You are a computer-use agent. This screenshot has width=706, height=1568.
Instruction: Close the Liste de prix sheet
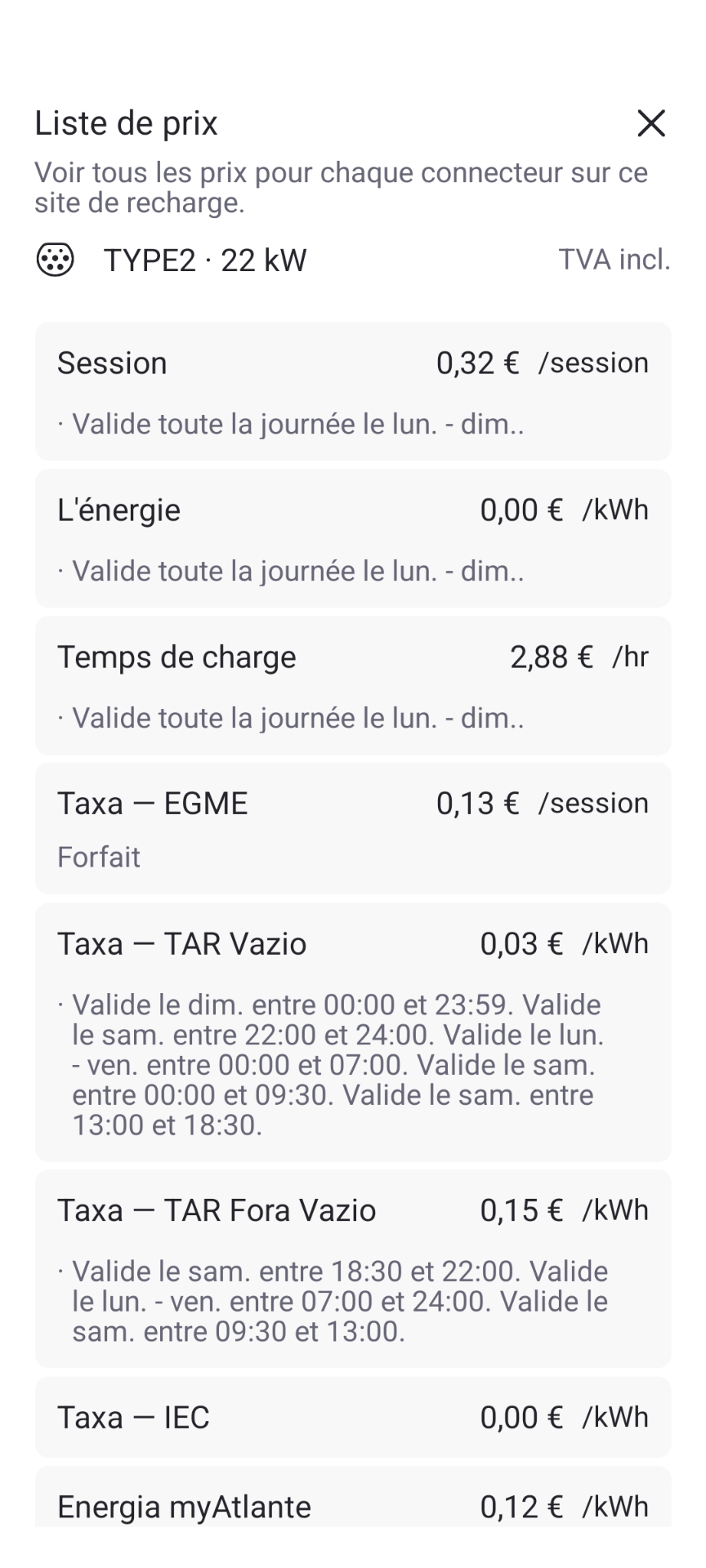(651, 123)
